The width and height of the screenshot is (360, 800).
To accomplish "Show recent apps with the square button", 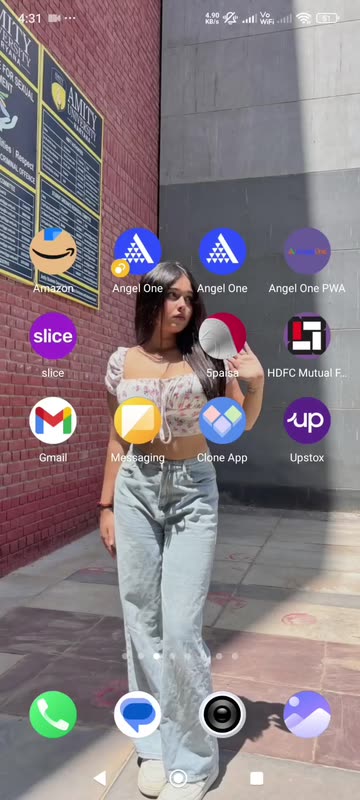I will coord(256,778).
